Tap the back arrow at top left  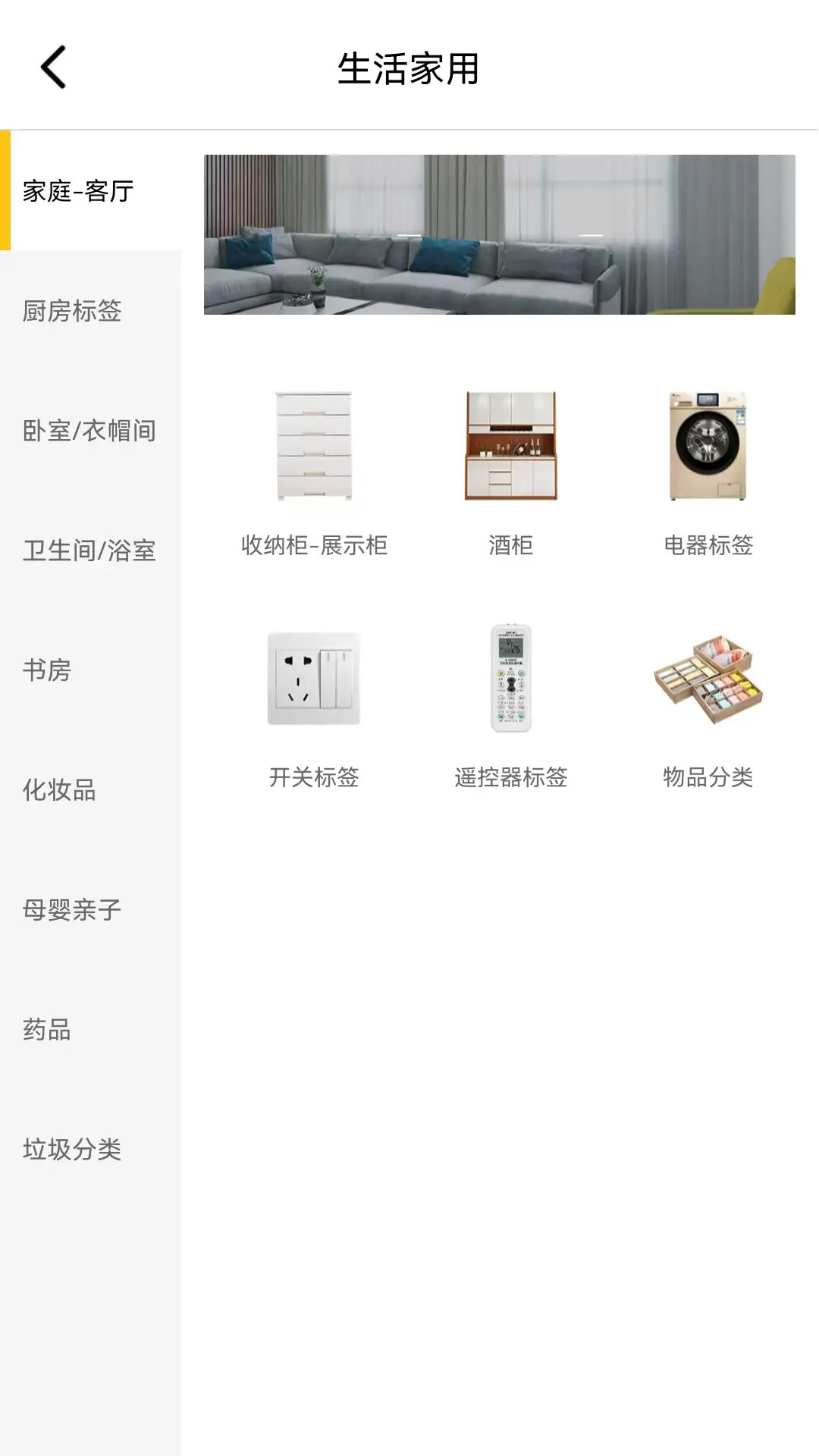55,68
